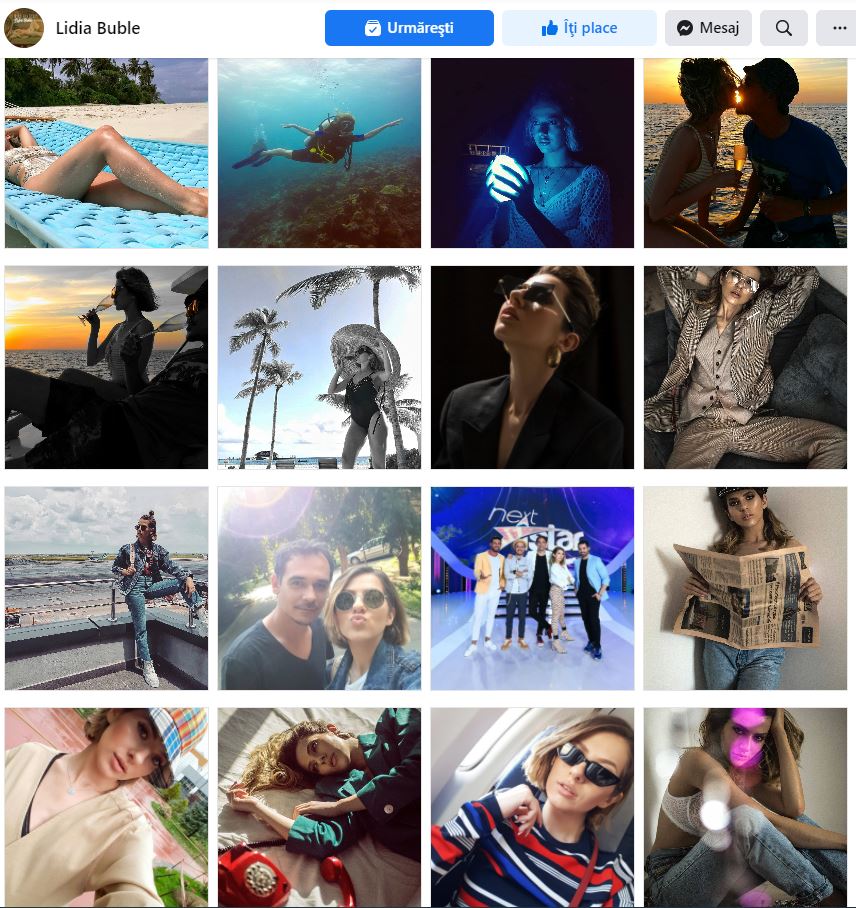View the sunset photo with the champagne glass
The image size is (856, 908).
(106, 367)
